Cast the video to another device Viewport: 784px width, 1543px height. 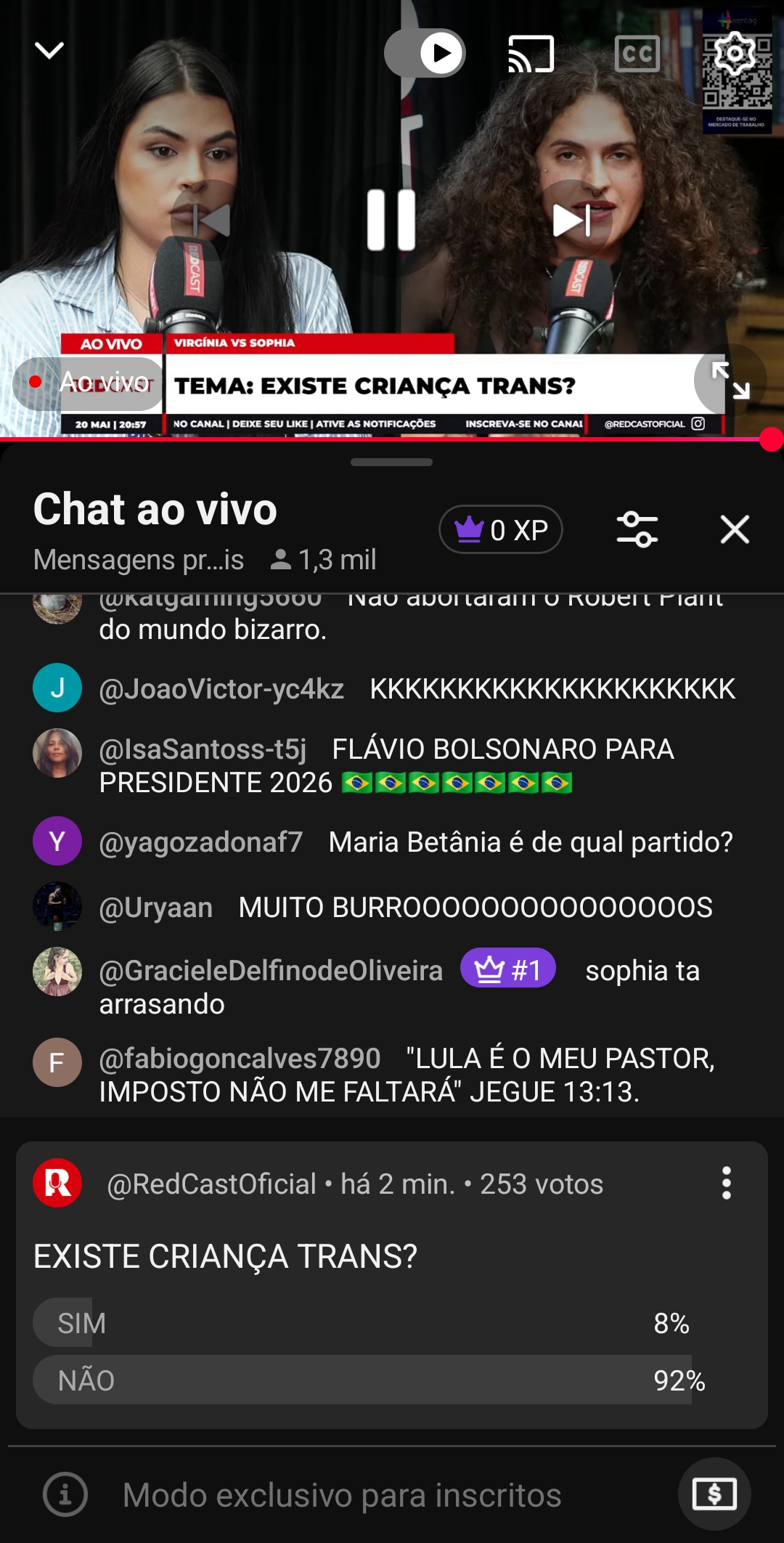pyautogui.click(x=531, y=54)
